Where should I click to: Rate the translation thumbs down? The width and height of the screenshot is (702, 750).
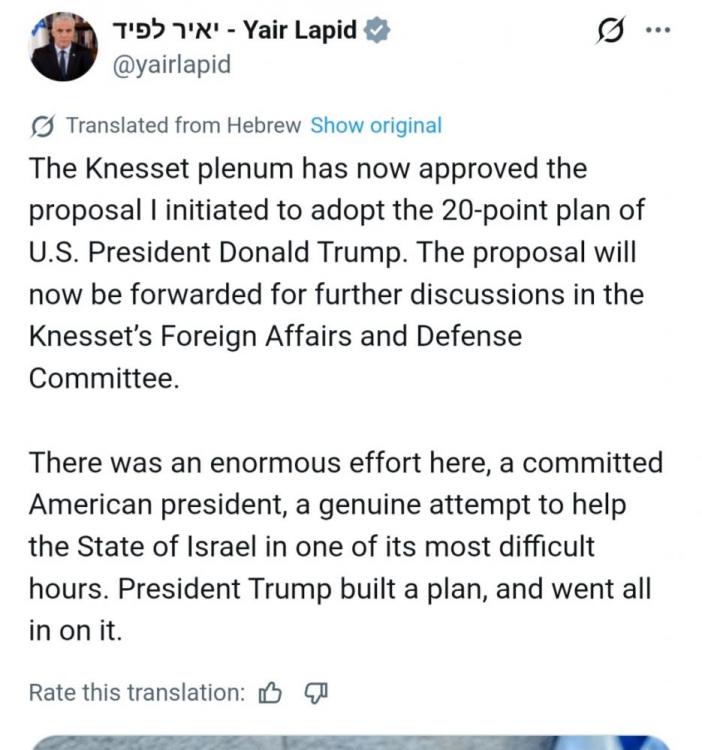[315, 692]
